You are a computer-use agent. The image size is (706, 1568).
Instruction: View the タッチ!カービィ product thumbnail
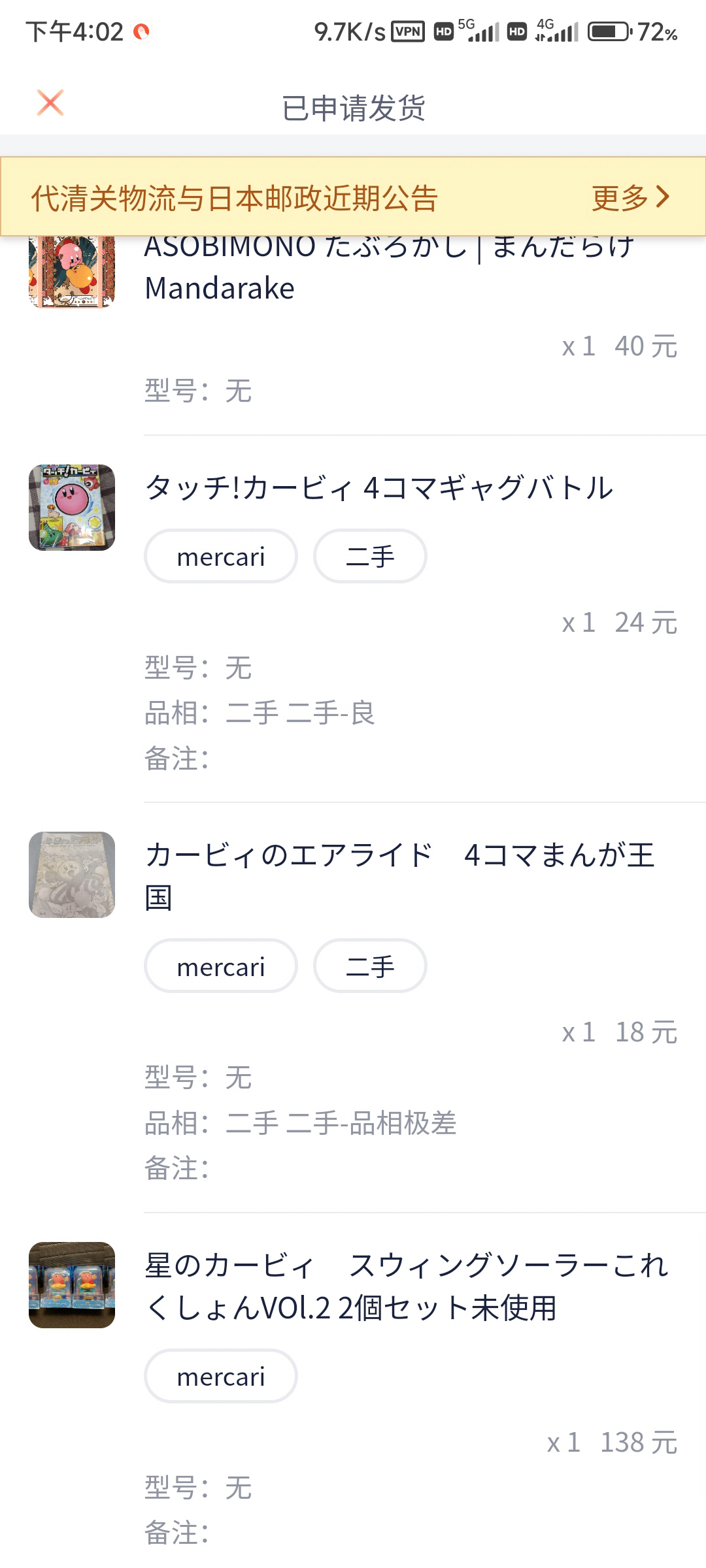click(x=72, y=508)
